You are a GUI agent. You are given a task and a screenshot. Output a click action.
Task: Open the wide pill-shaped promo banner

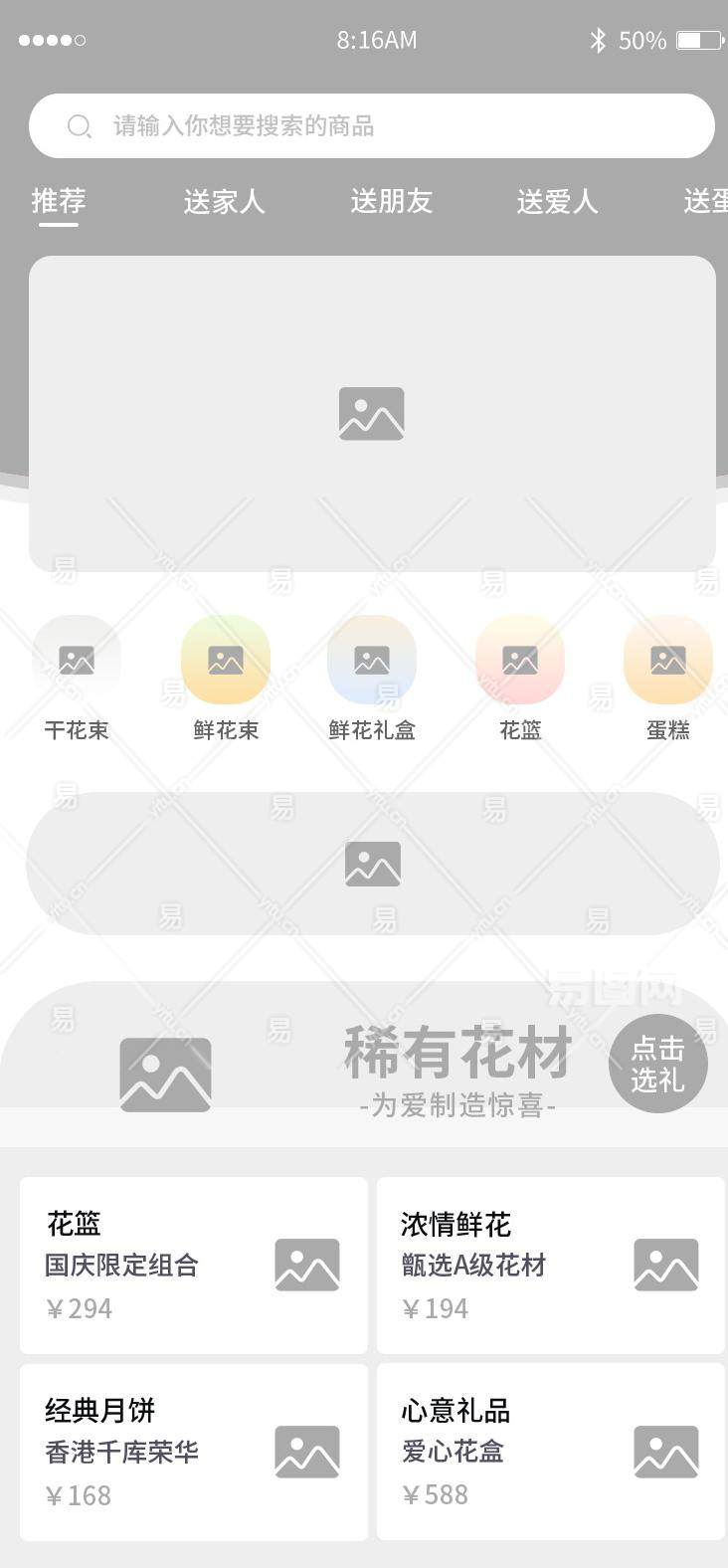(x=372, y=863)
